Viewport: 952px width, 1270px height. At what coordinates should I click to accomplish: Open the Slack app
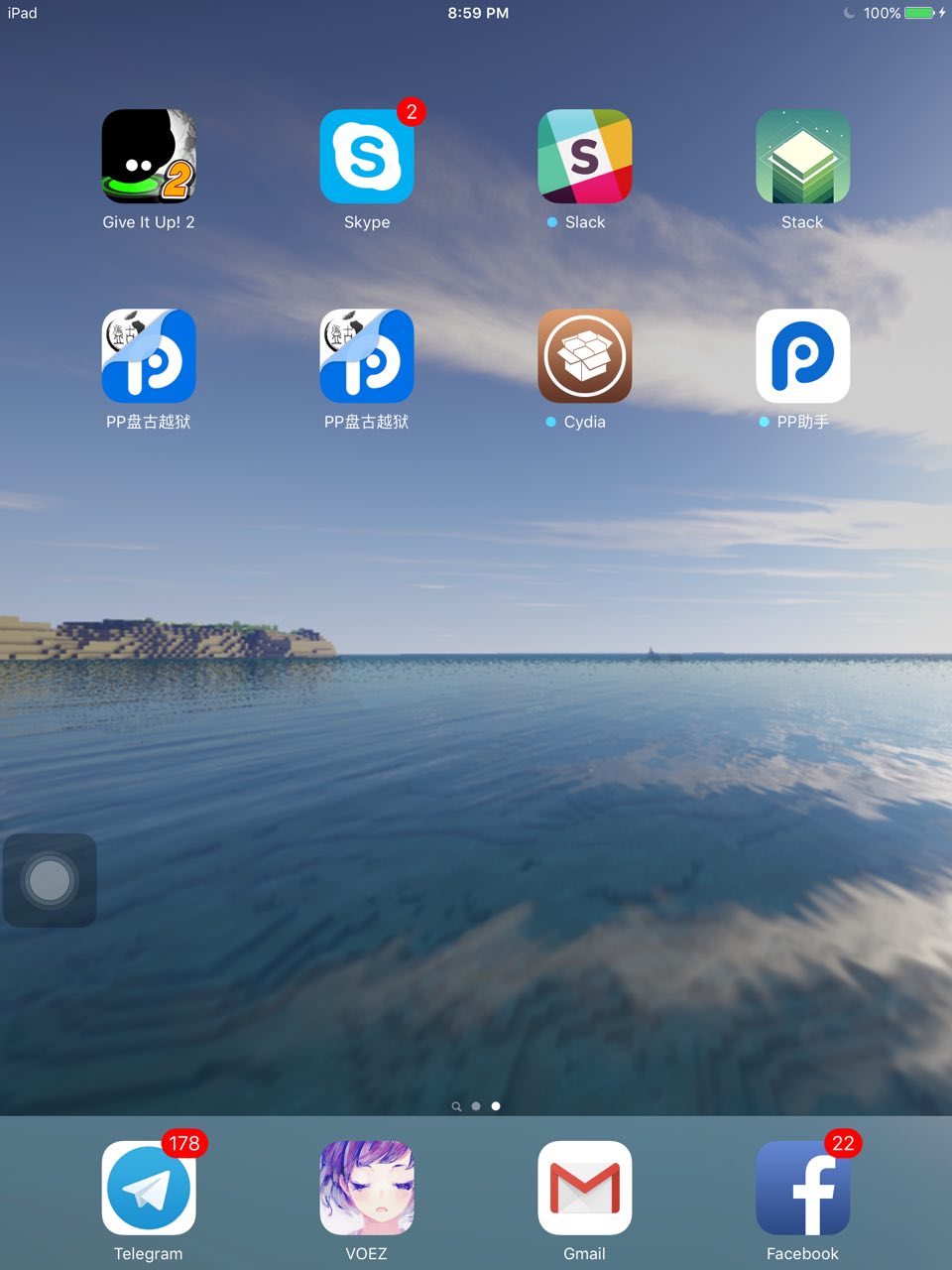point(585,157)
